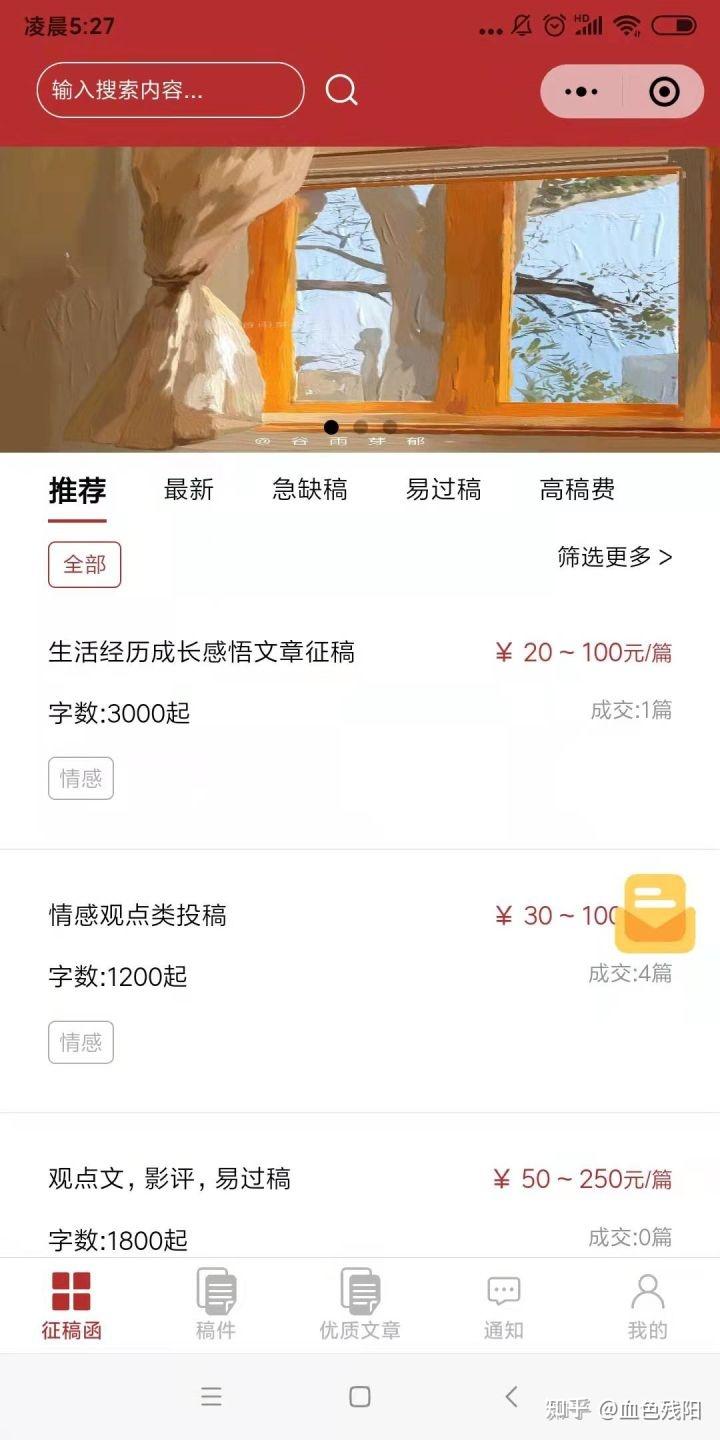Switch to 优质文章 in bottom navigation
The height and width of the screenshot is (1440, 720).
click(360, 1304)
